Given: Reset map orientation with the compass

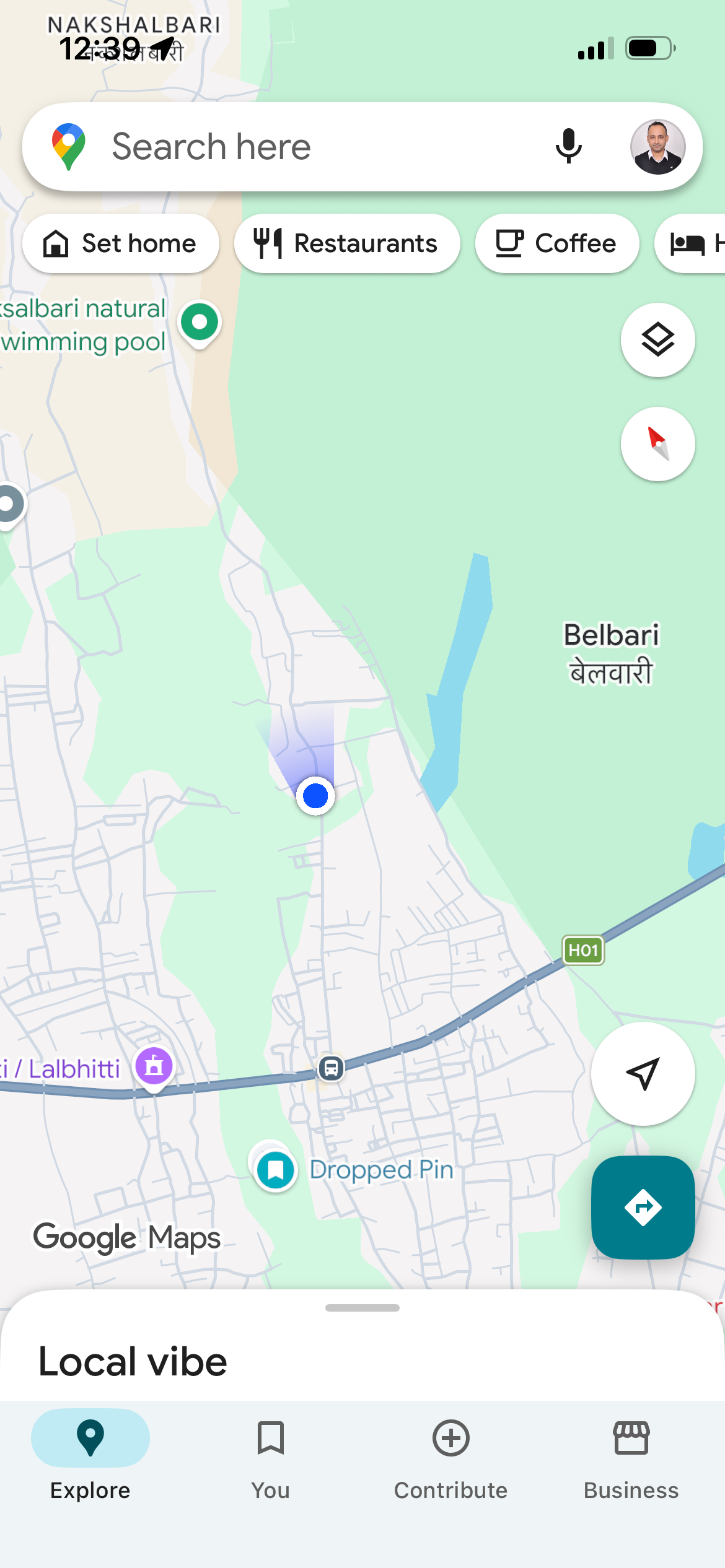Looking at the screenshot, I should point(657,444).
